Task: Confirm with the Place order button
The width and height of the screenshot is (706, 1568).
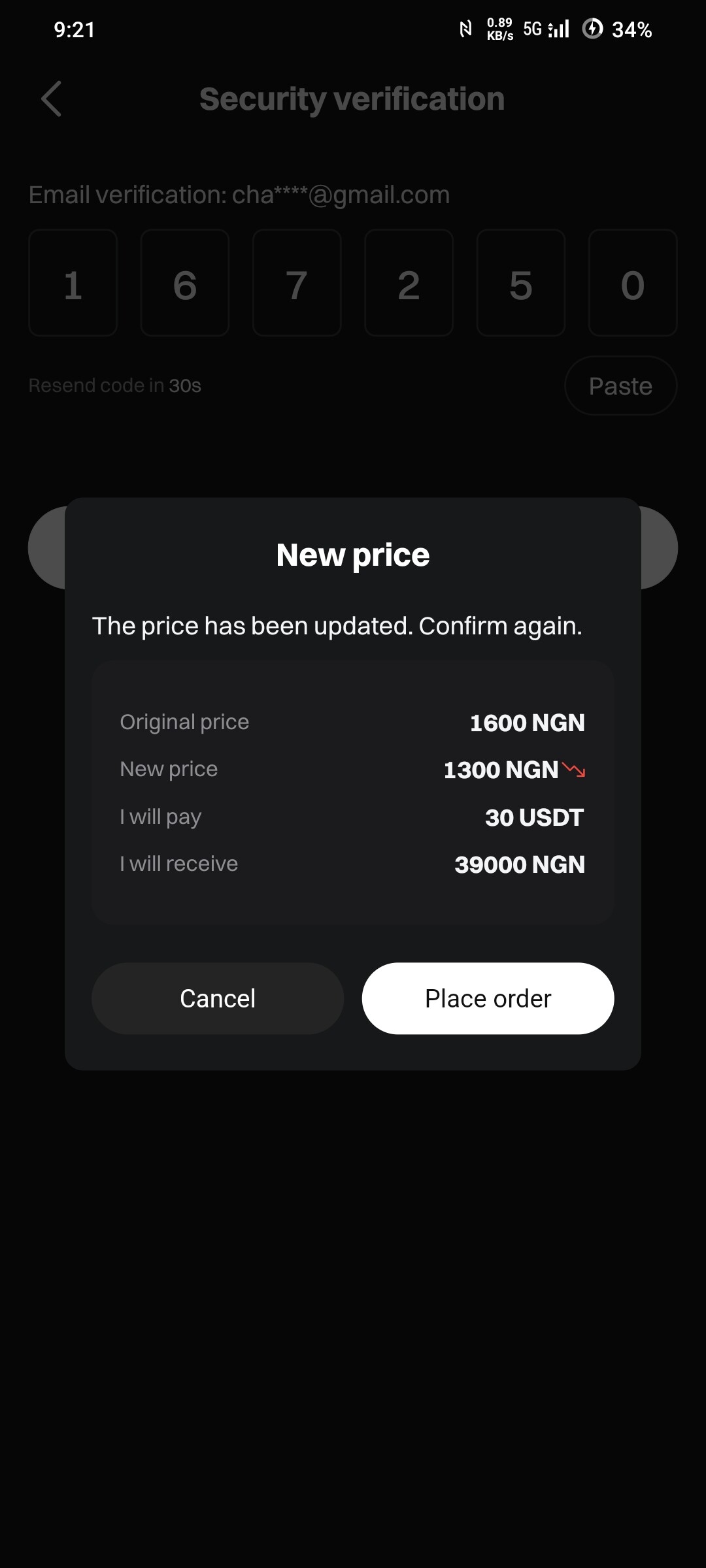Action: click(x=488, y=998)
